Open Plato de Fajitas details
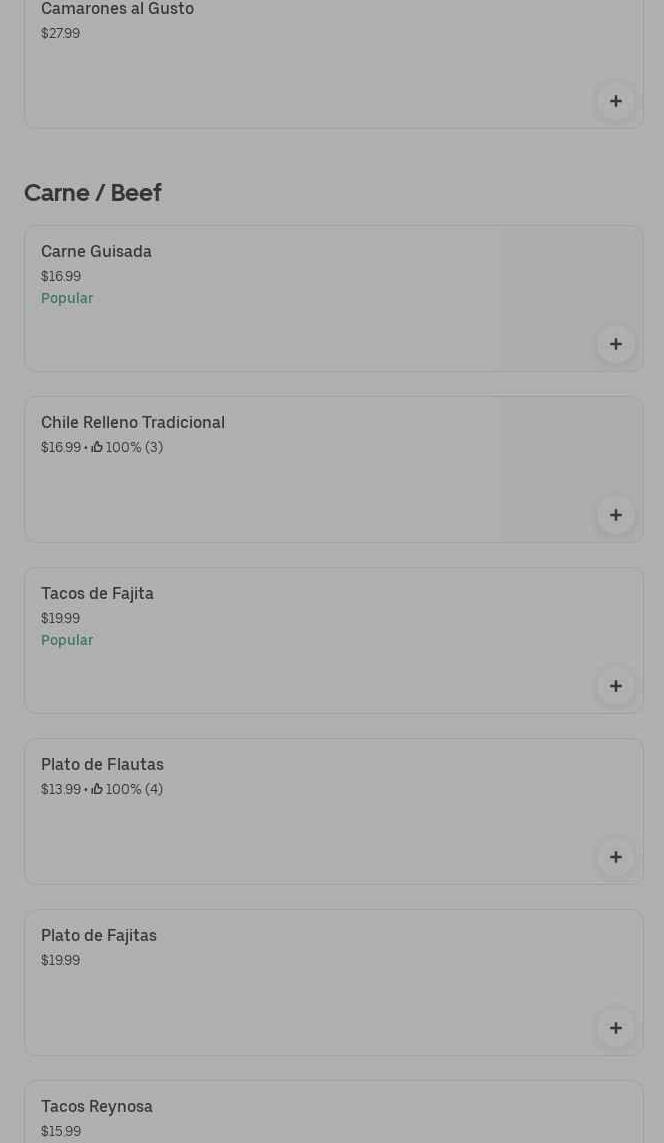 click(260, 982)
